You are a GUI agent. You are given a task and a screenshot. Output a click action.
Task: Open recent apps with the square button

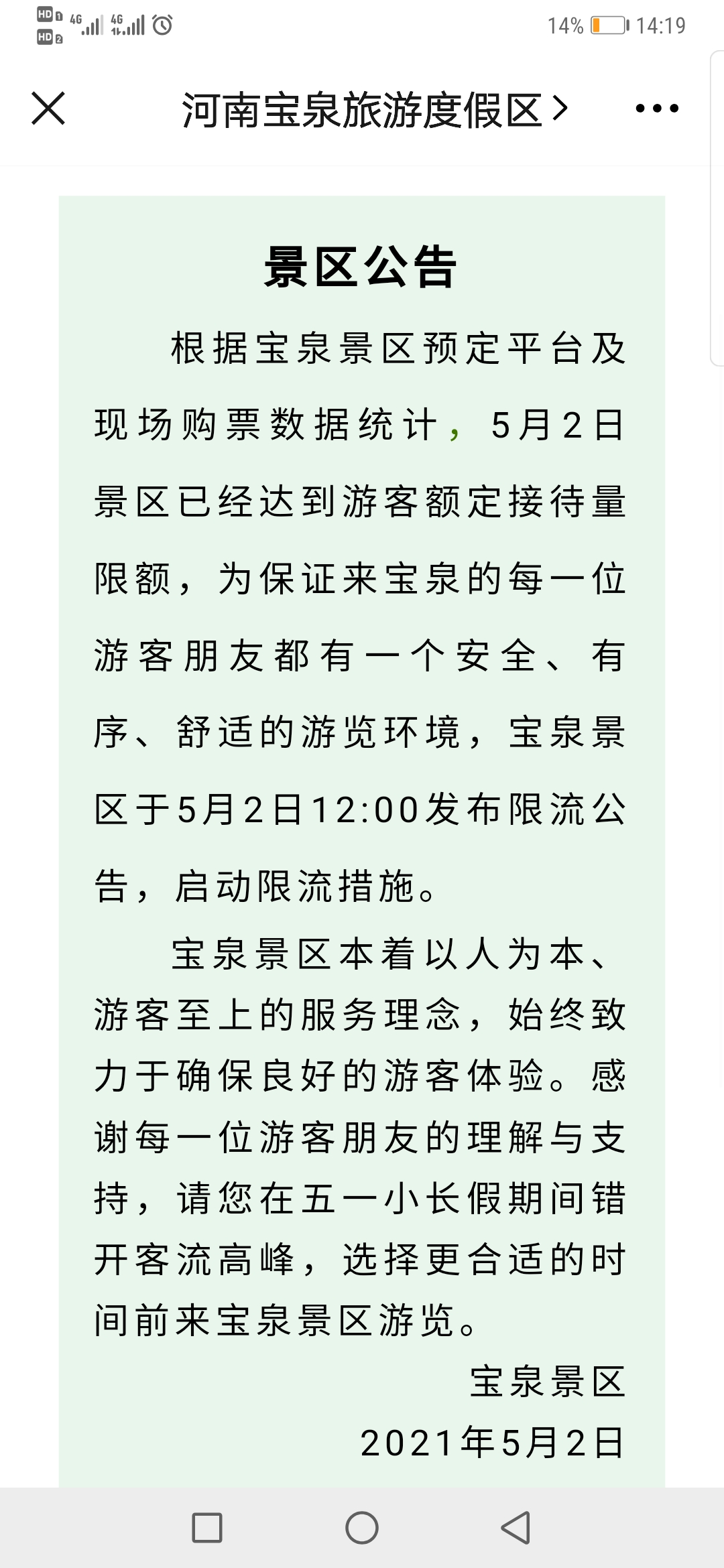[x=207, y=1528]
